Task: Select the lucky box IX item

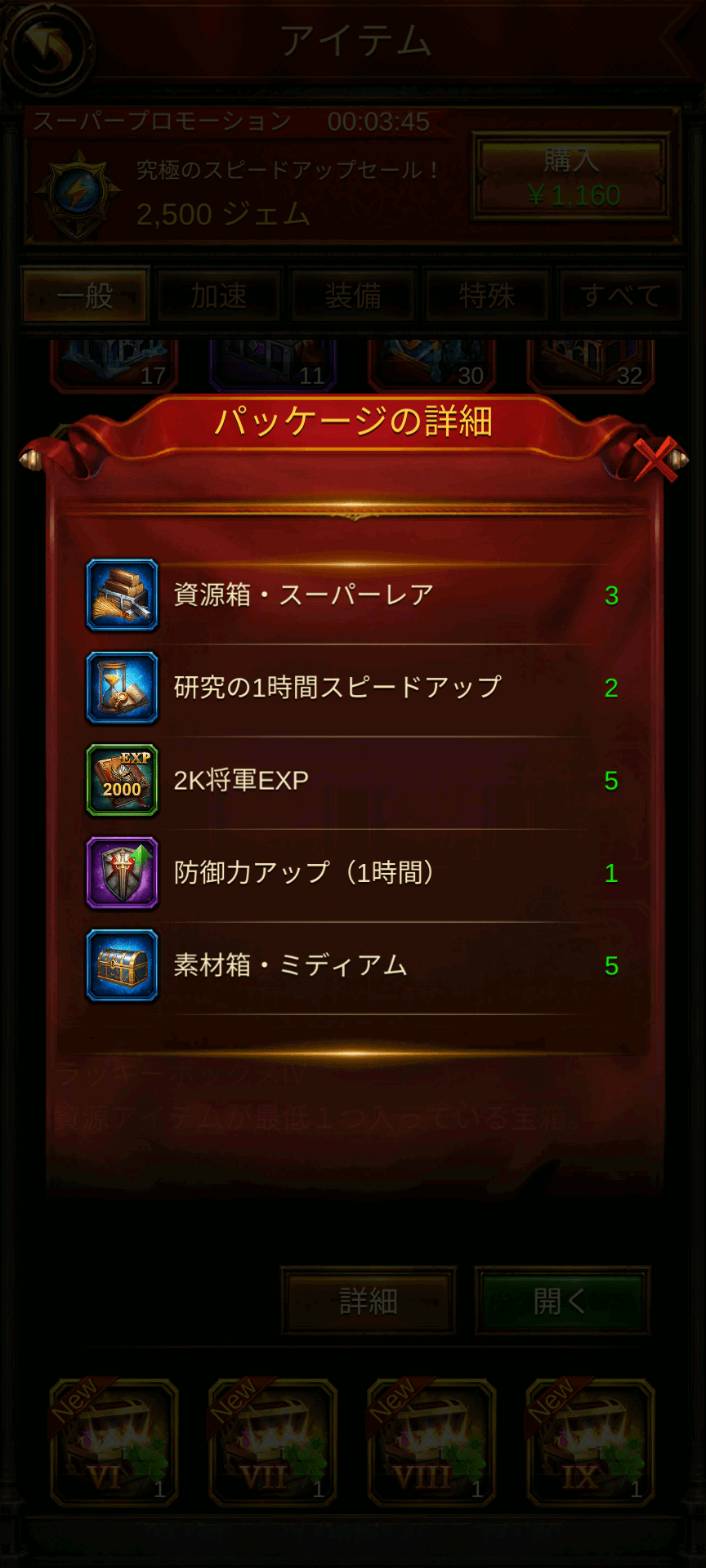Action: 590,1442
